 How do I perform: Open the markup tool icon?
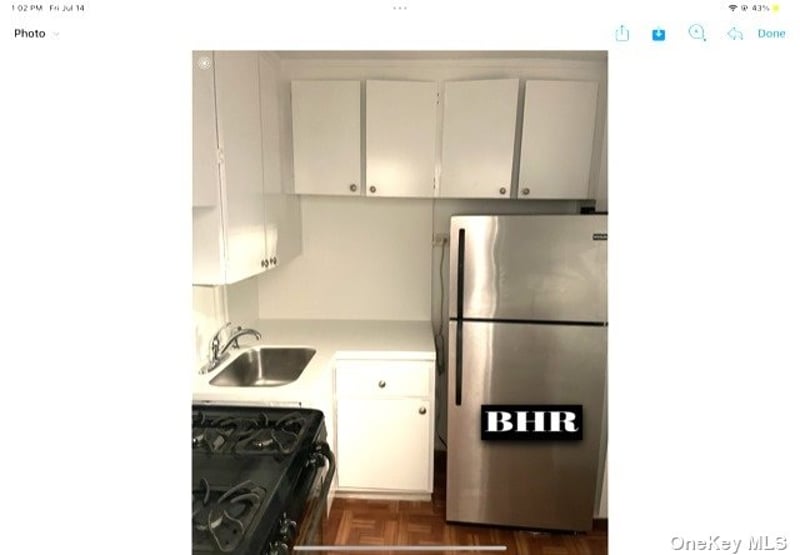(x=697, y=33)
